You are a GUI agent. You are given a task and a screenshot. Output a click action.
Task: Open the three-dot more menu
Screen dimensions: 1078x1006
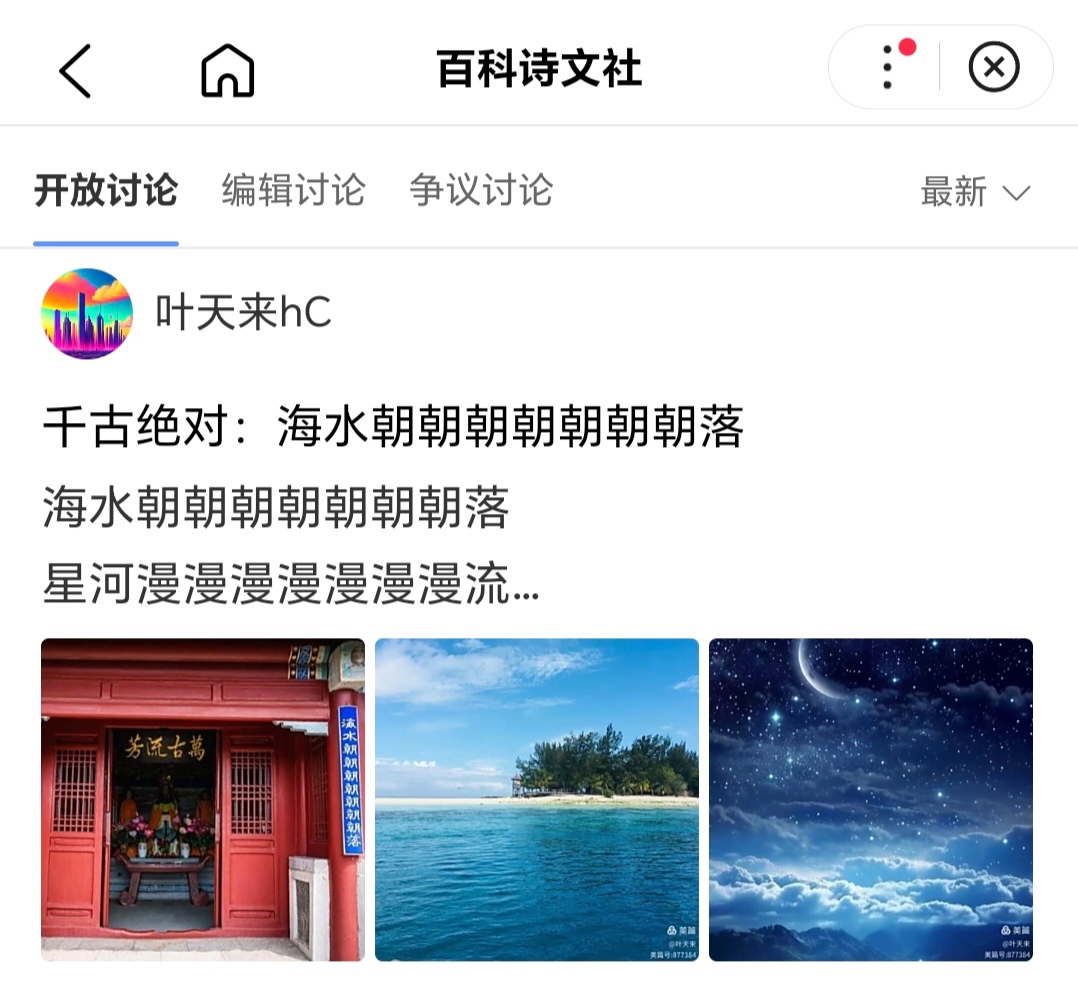(x=887, y=68)
